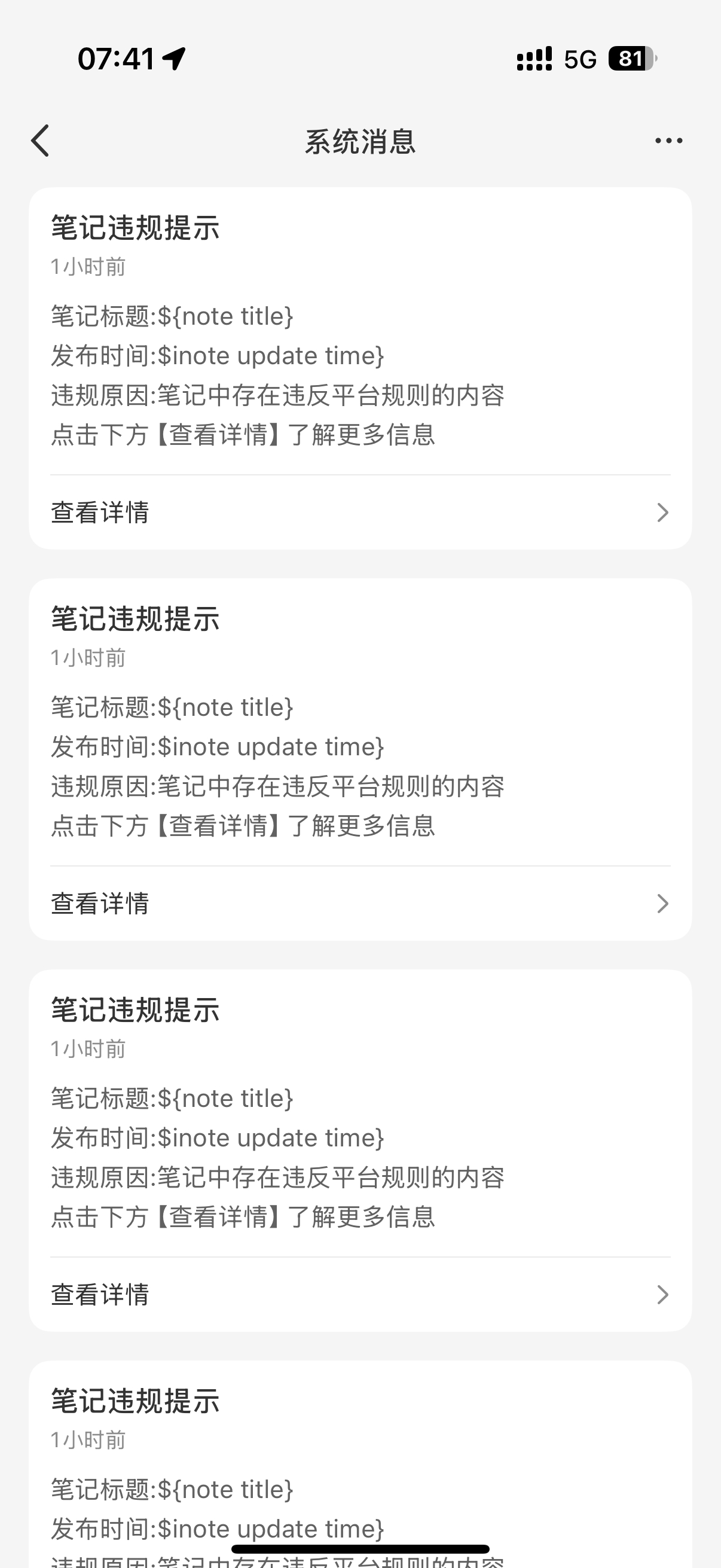Open 查看详情 on the first notification

pos(100,513)
